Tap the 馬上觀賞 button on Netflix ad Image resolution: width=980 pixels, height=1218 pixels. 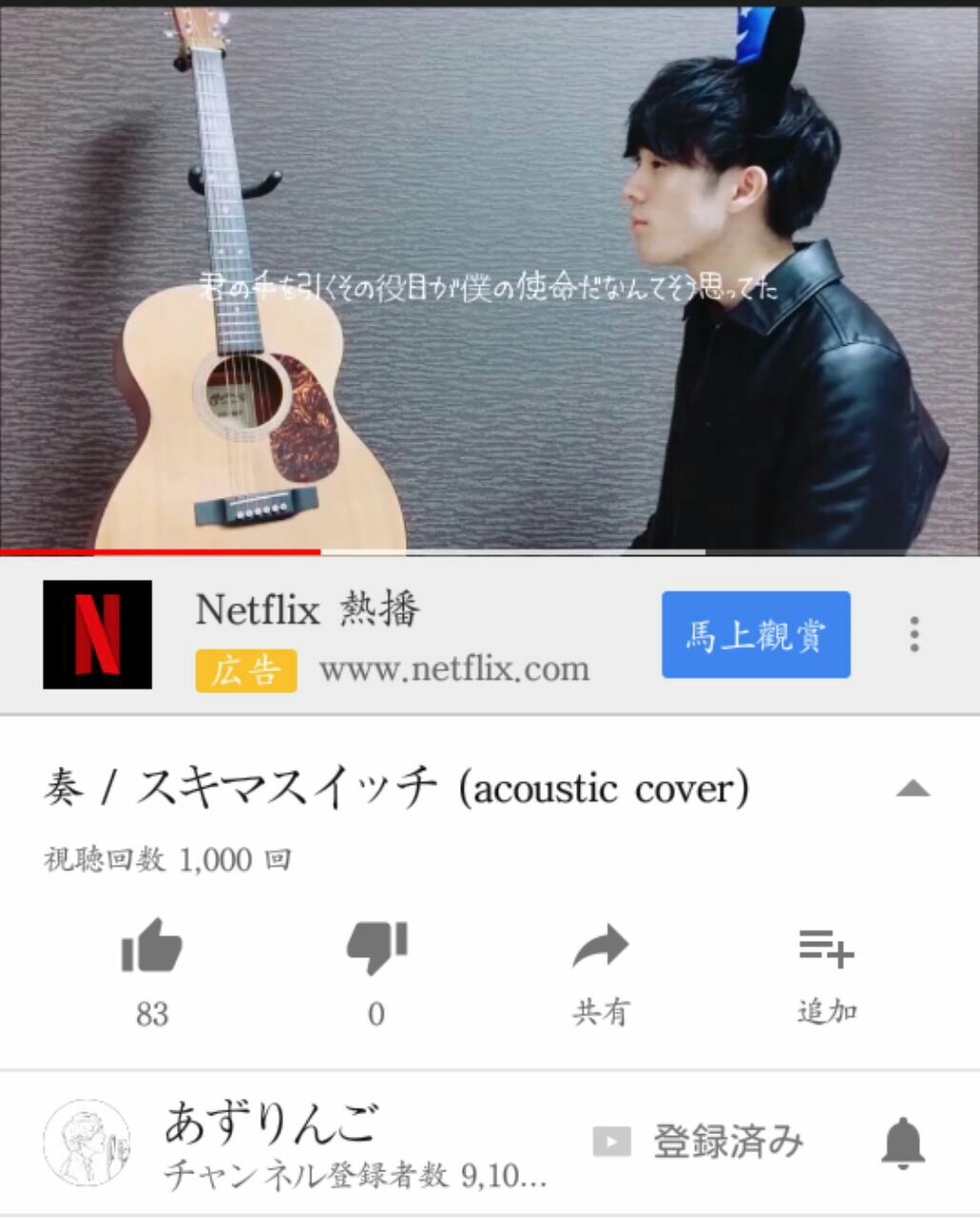point(755,634)
